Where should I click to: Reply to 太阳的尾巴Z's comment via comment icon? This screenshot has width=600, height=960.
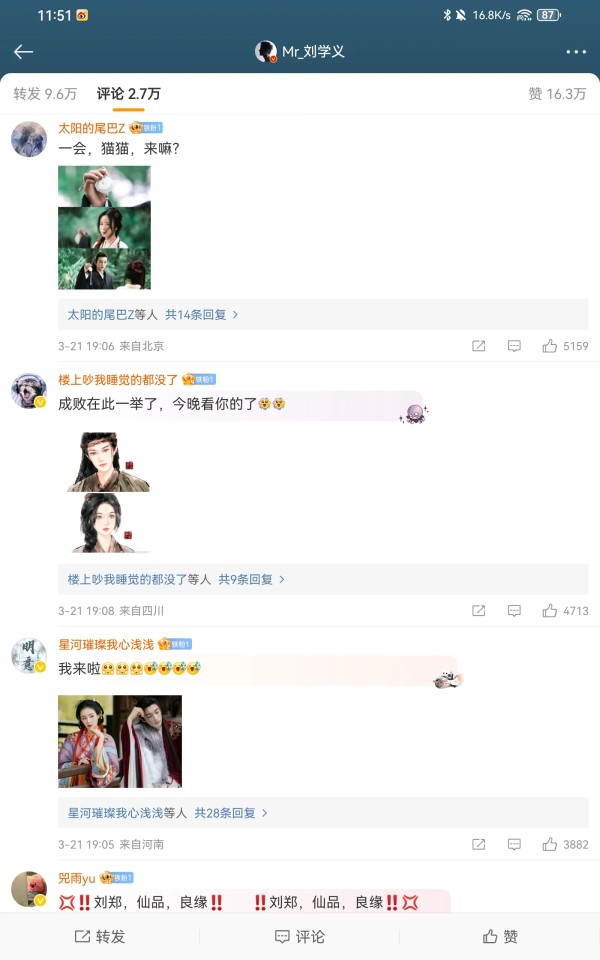tap(514, 346)
